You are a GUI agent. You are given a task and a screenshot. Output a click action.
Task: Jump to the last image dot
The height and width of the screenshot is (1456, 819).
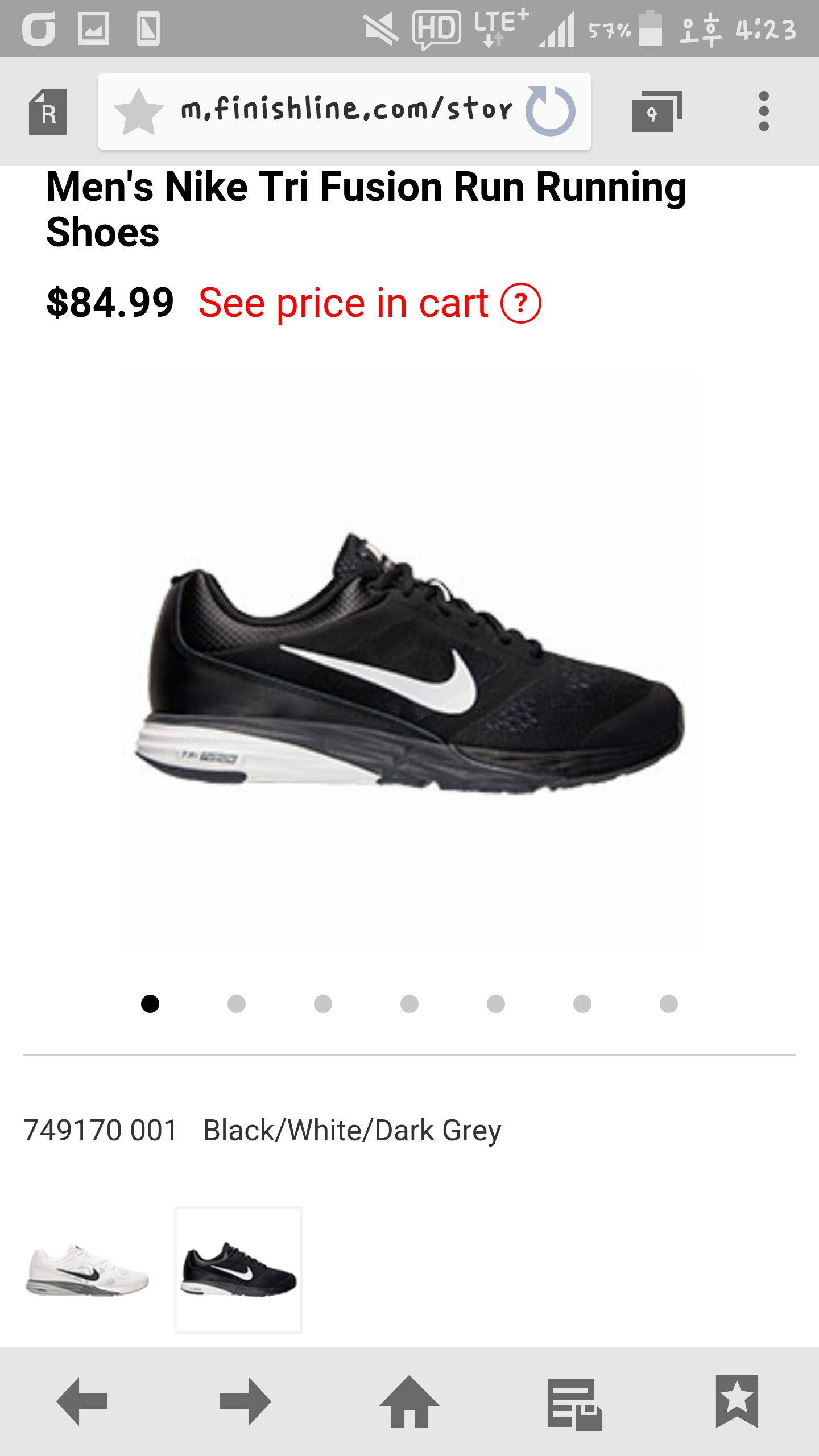(x=669, y=1004)
